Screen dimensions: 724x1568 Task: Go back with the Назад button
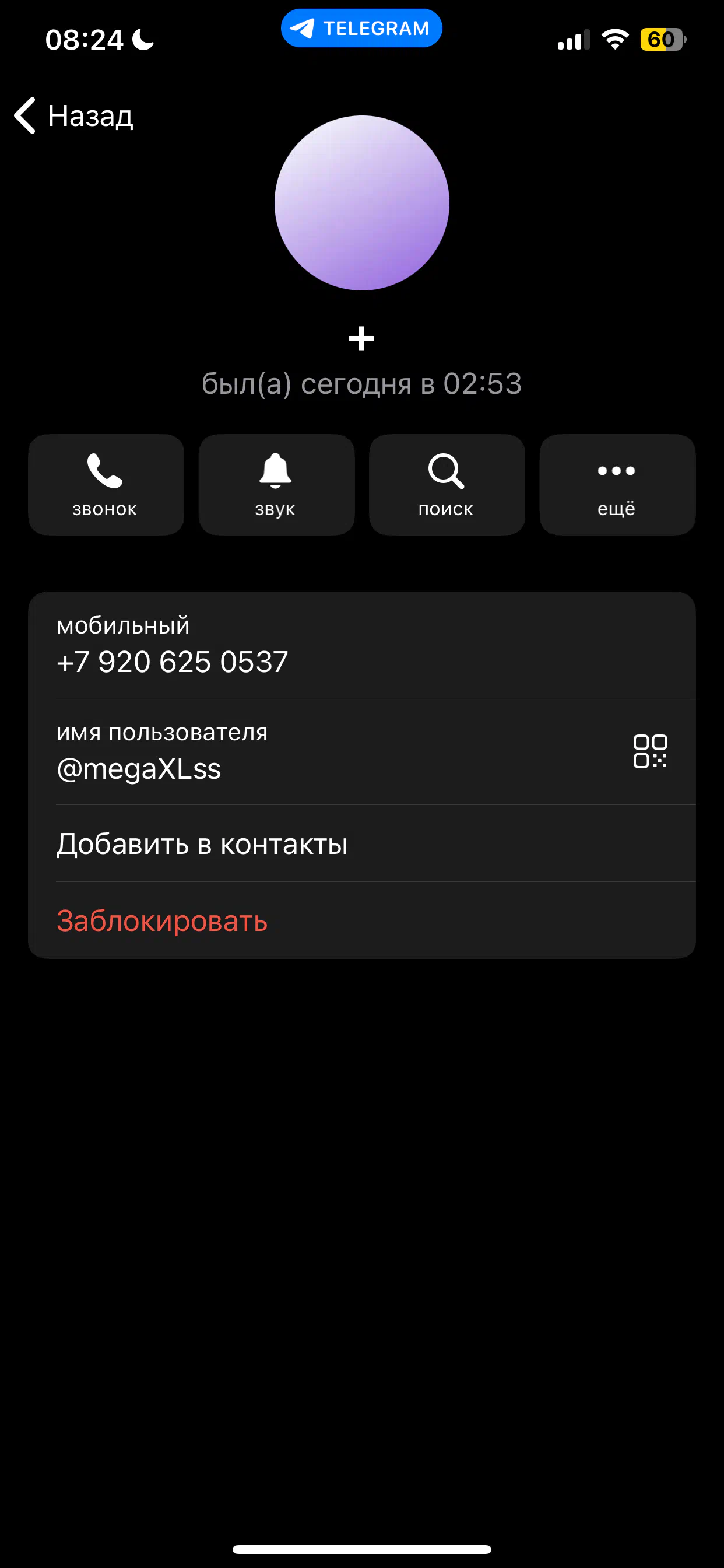73,116
